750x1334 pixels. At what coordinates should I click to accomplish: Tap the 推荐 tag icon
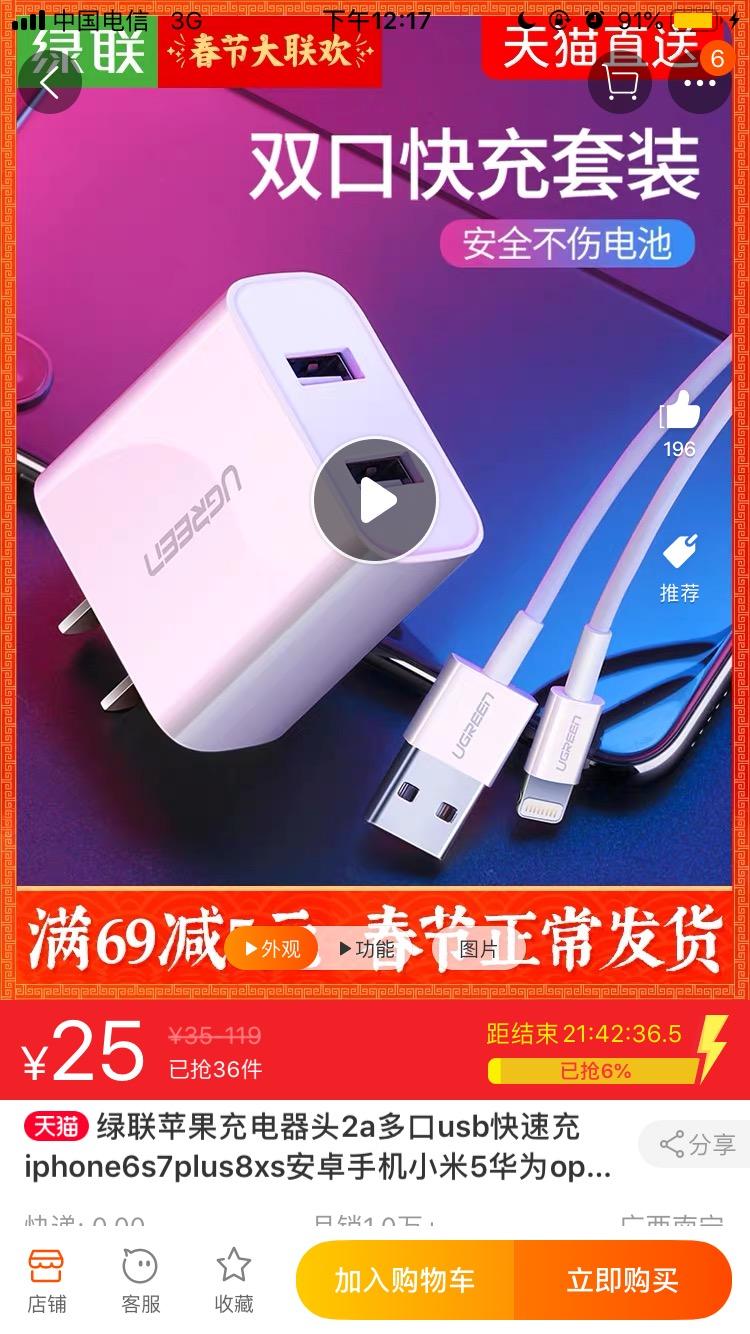click(680, 552)
